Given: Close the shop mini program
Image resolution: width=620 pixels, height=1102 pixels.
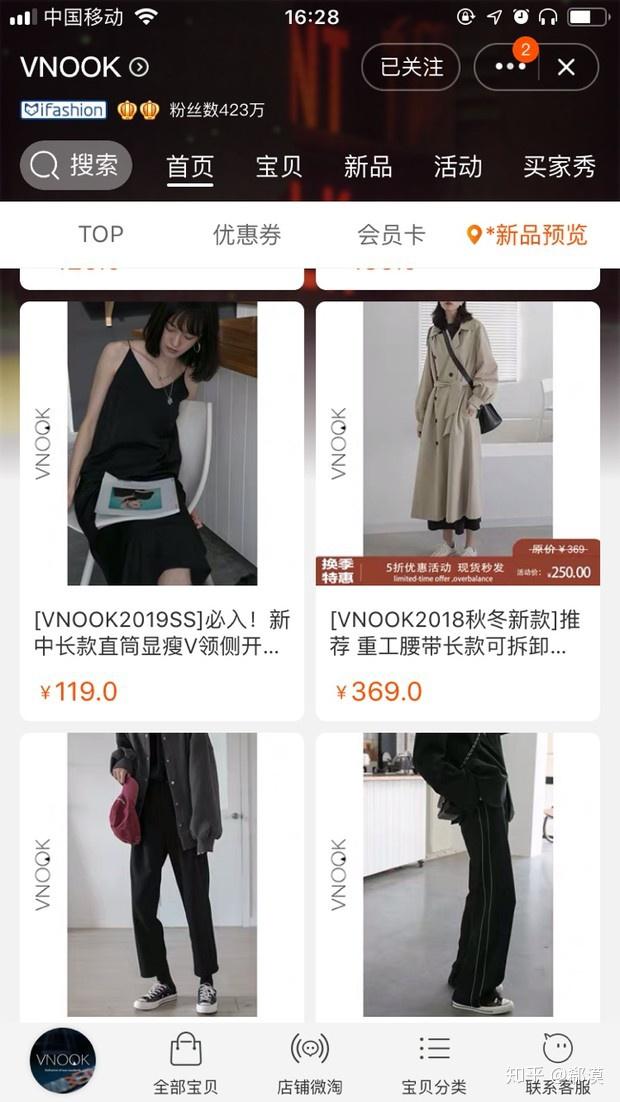Looking at the screenshot, I should click(x=566, y=67).
